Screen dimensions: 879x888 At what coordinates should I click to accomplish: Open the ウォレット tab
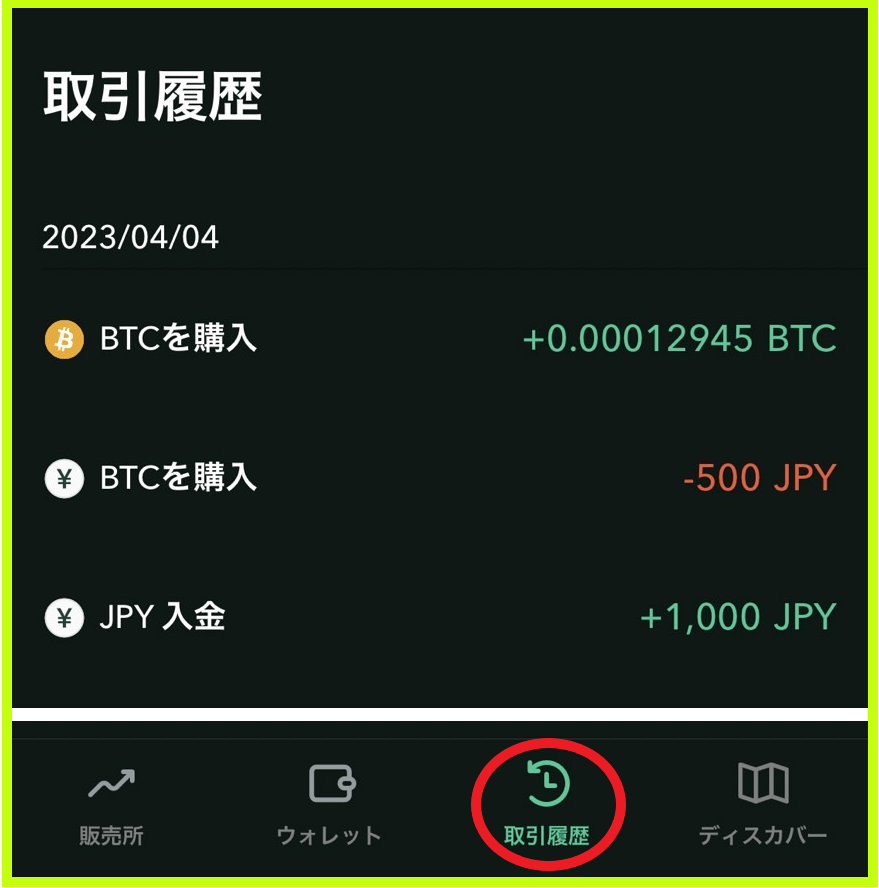329,804
